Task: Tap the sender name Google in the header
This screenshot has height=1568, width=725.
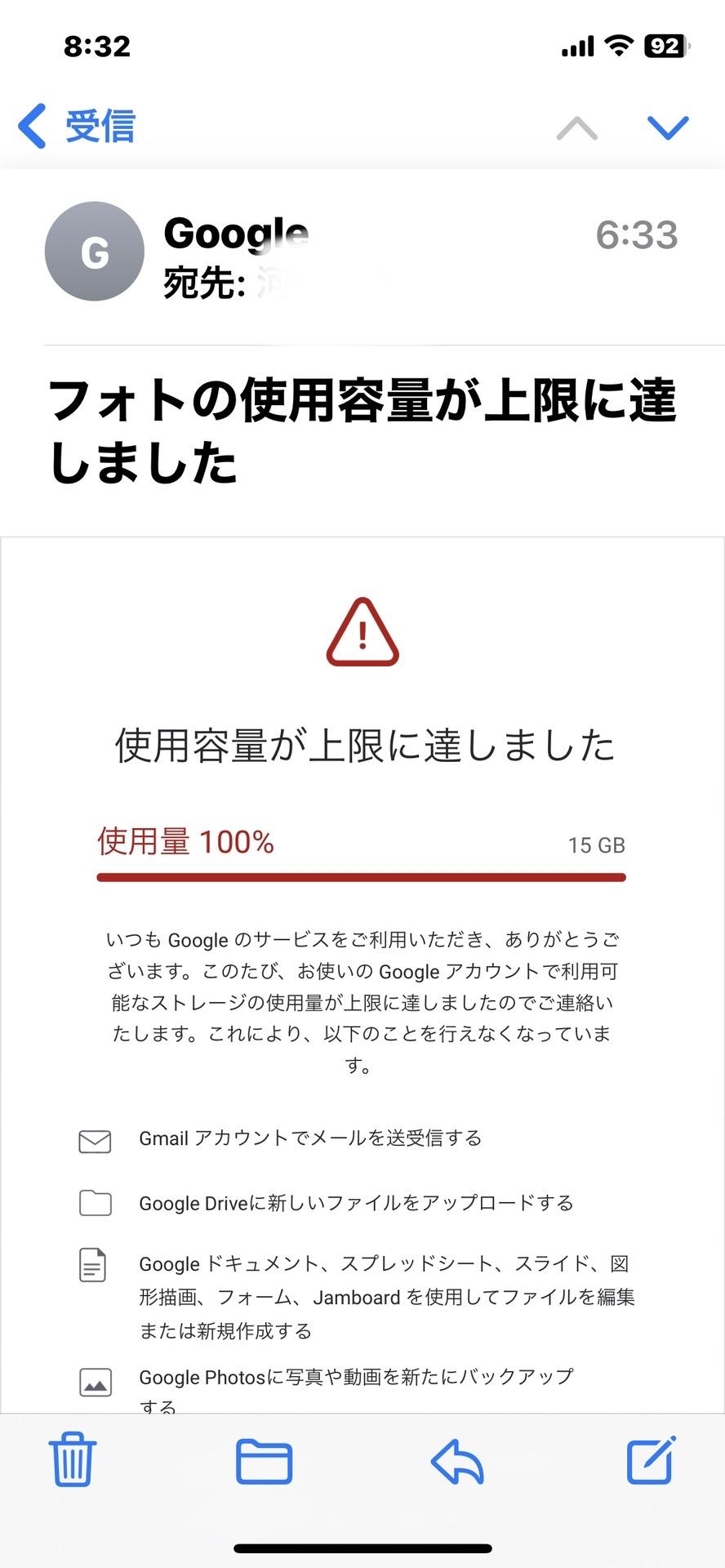Action: tap(235, 233)
